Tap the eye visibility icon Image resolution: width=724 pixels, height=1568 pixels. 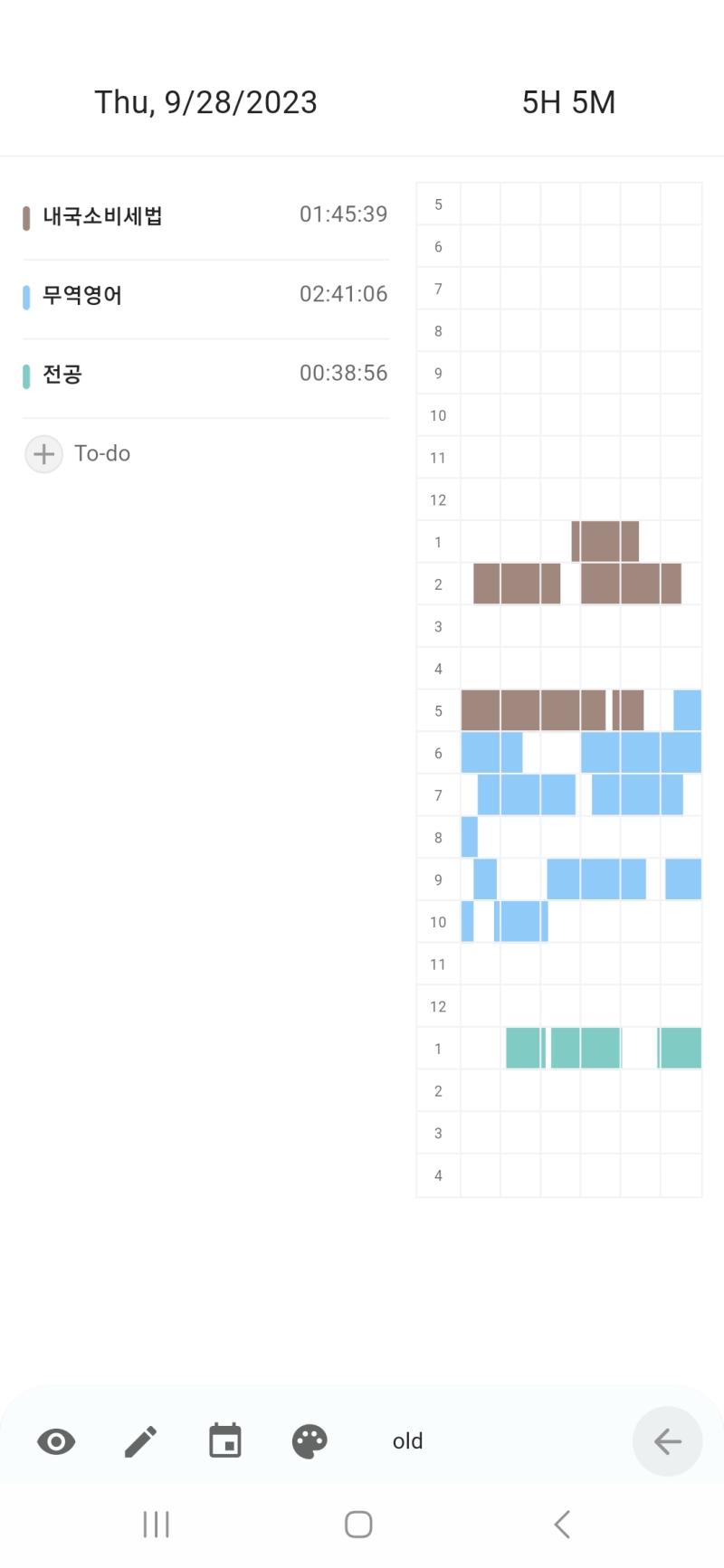coord(56,1441)
